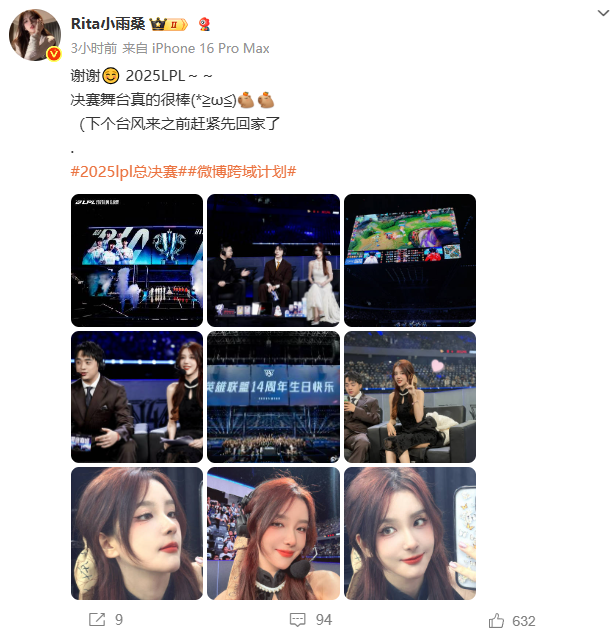Open the LPL stage photo thumbnail
This screenshot has width=615, height=632.
tap(137, 260)
